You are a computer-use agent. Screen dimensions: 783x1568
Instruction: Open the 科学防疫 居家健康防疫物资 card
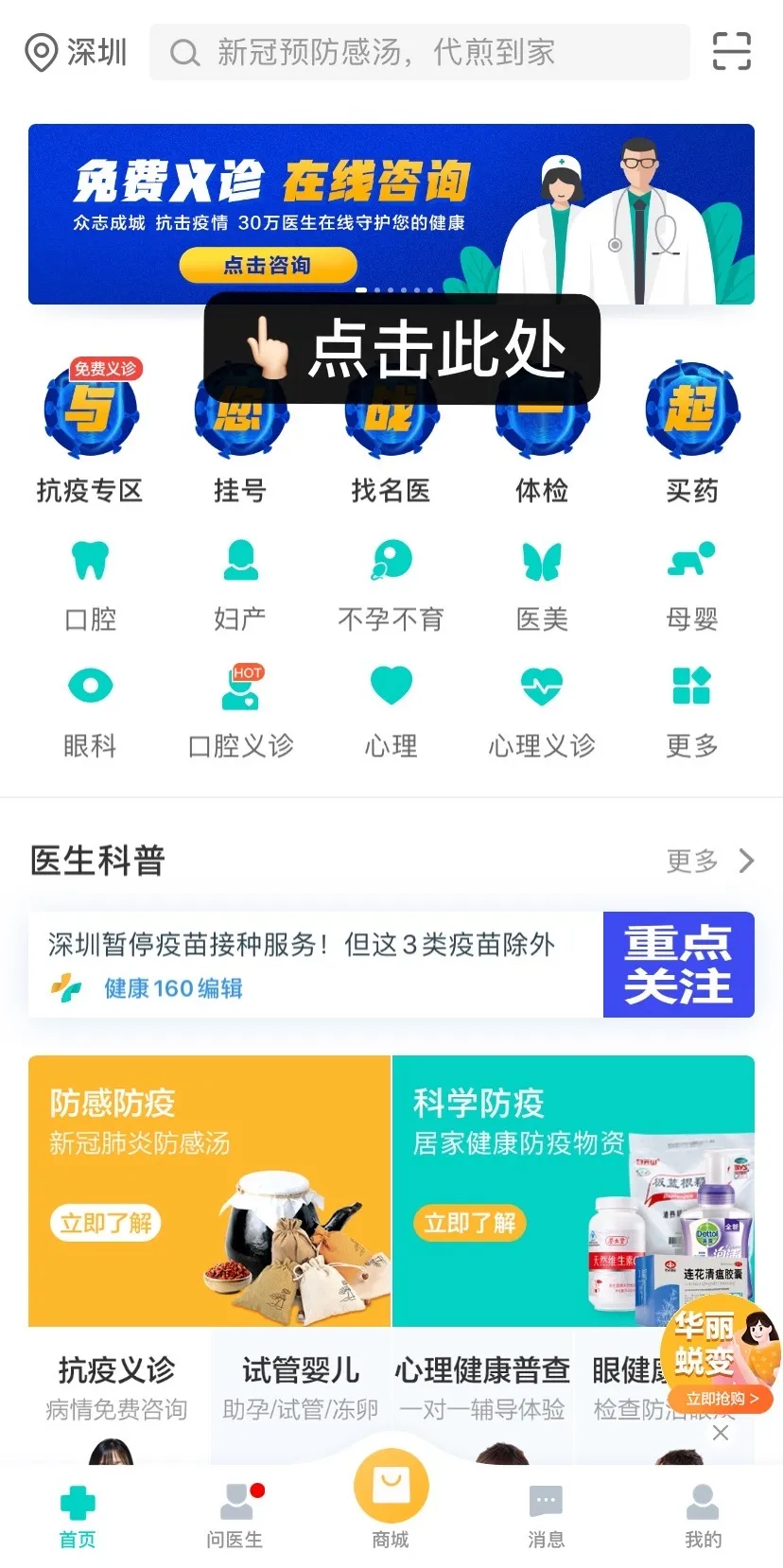(573, 1191)
